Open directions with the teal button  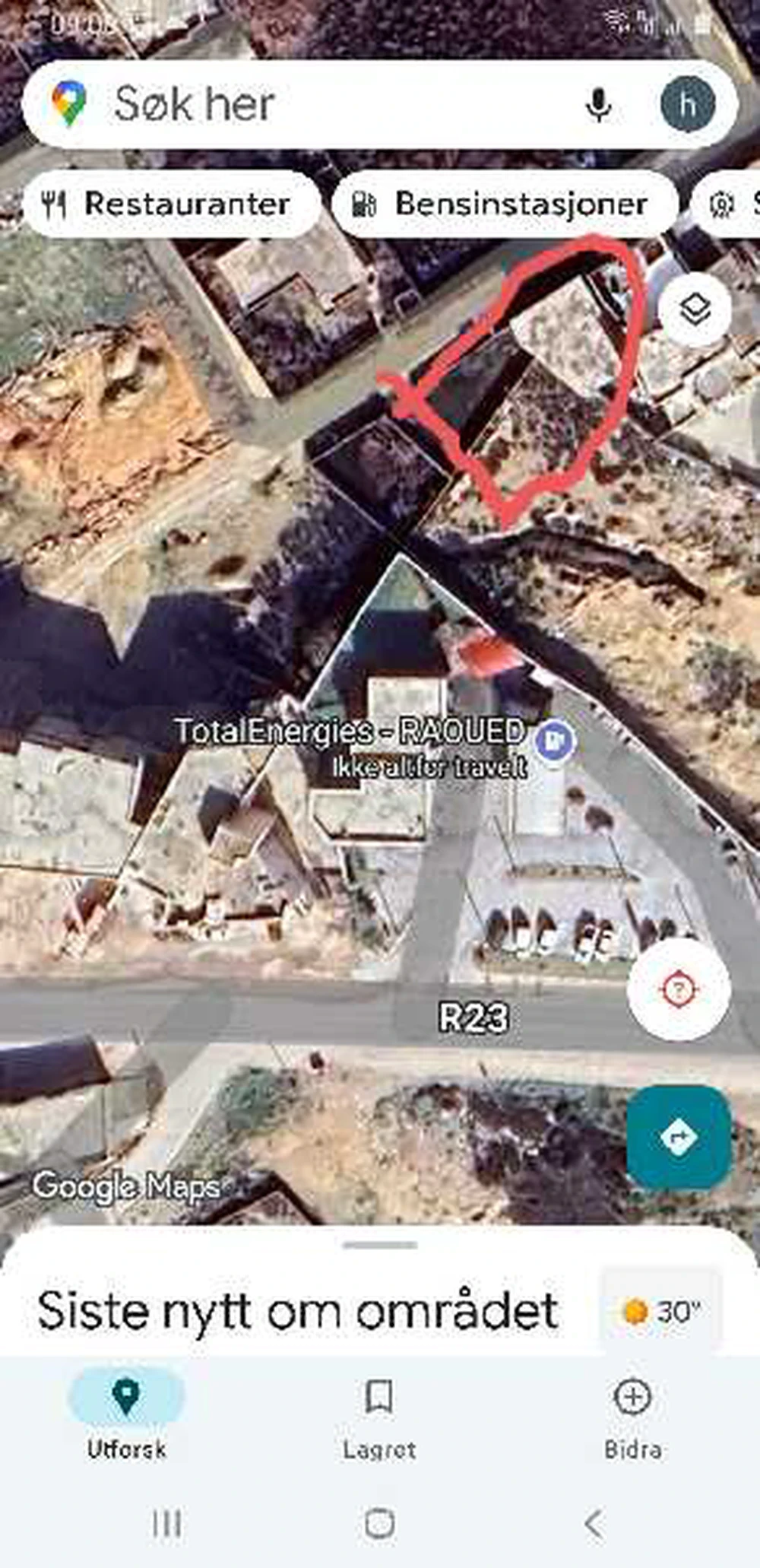(679, 1137)
